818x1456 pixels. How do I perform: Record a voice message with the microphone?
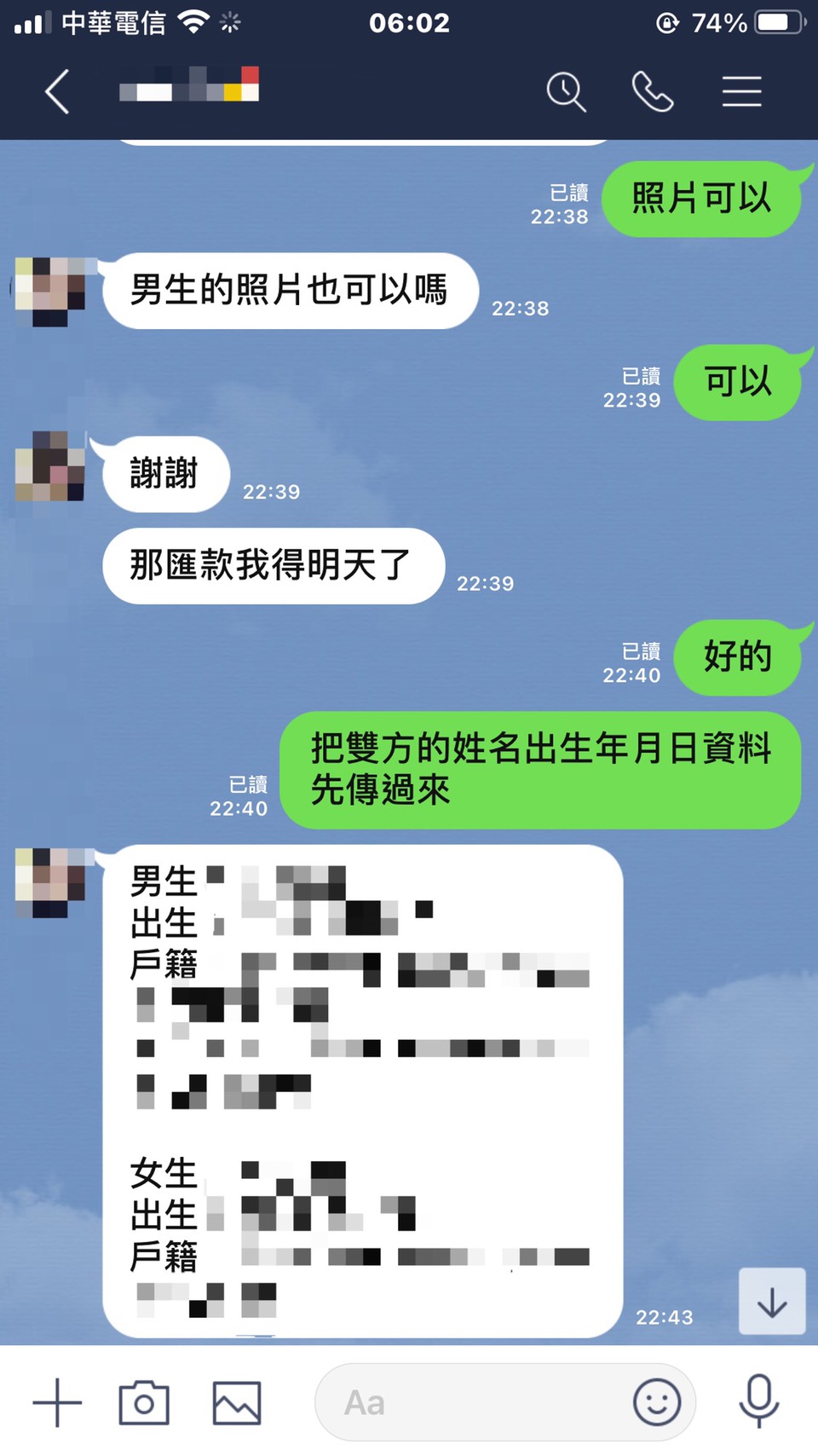758,1401
